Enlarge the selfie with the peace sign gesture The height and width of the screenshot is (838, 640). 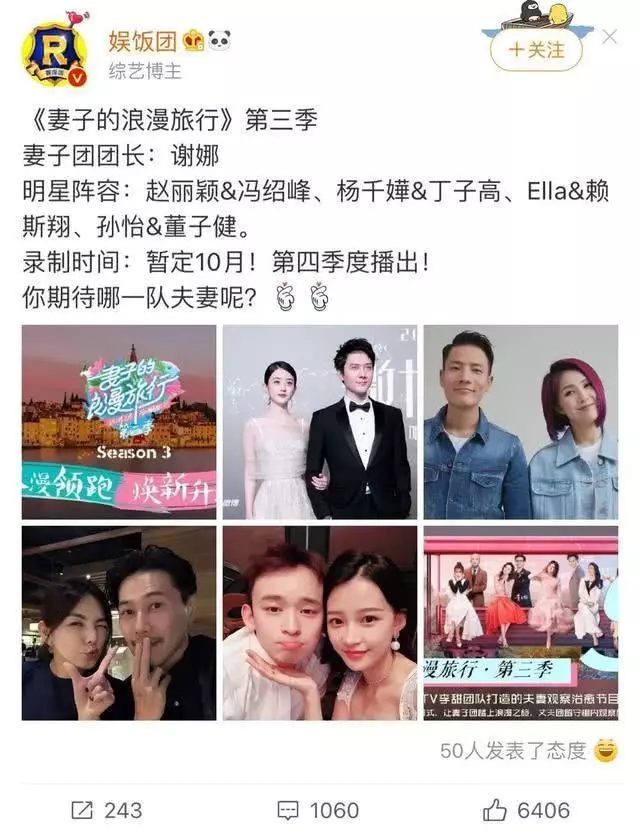[x=119, y=622]
